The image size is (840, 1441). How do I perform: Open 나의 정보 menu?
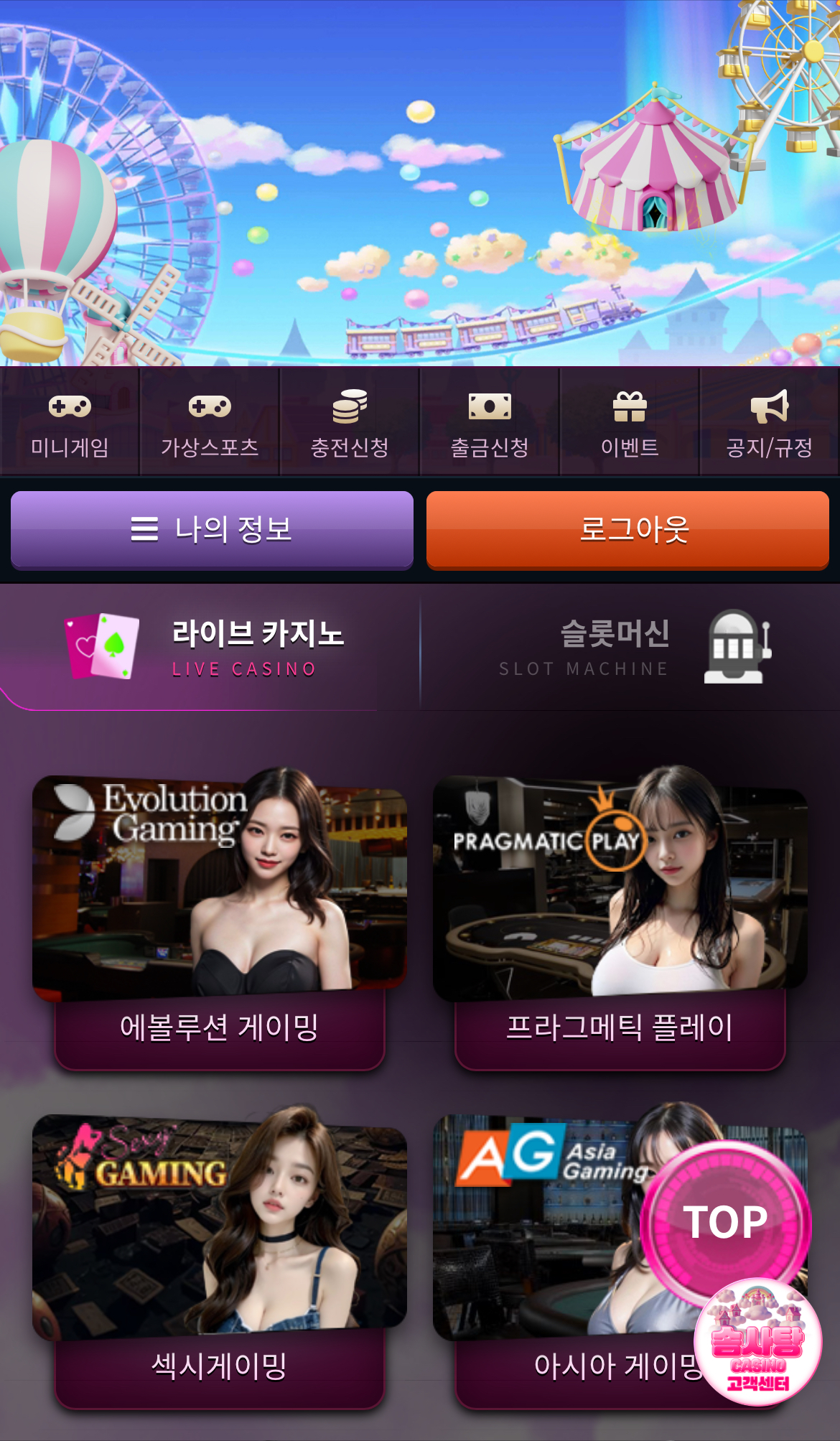(212, 530)
